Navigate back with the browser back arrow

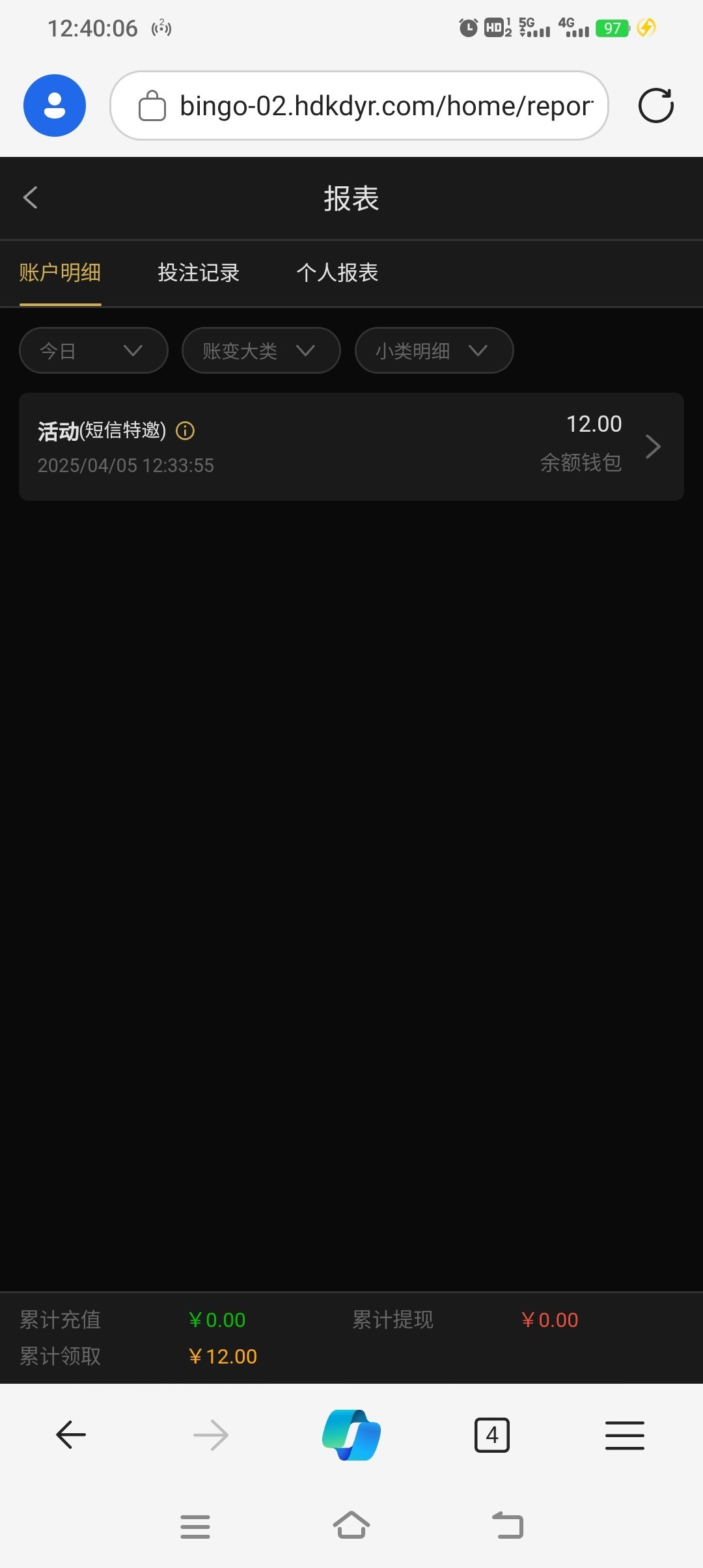(71, 1435)
